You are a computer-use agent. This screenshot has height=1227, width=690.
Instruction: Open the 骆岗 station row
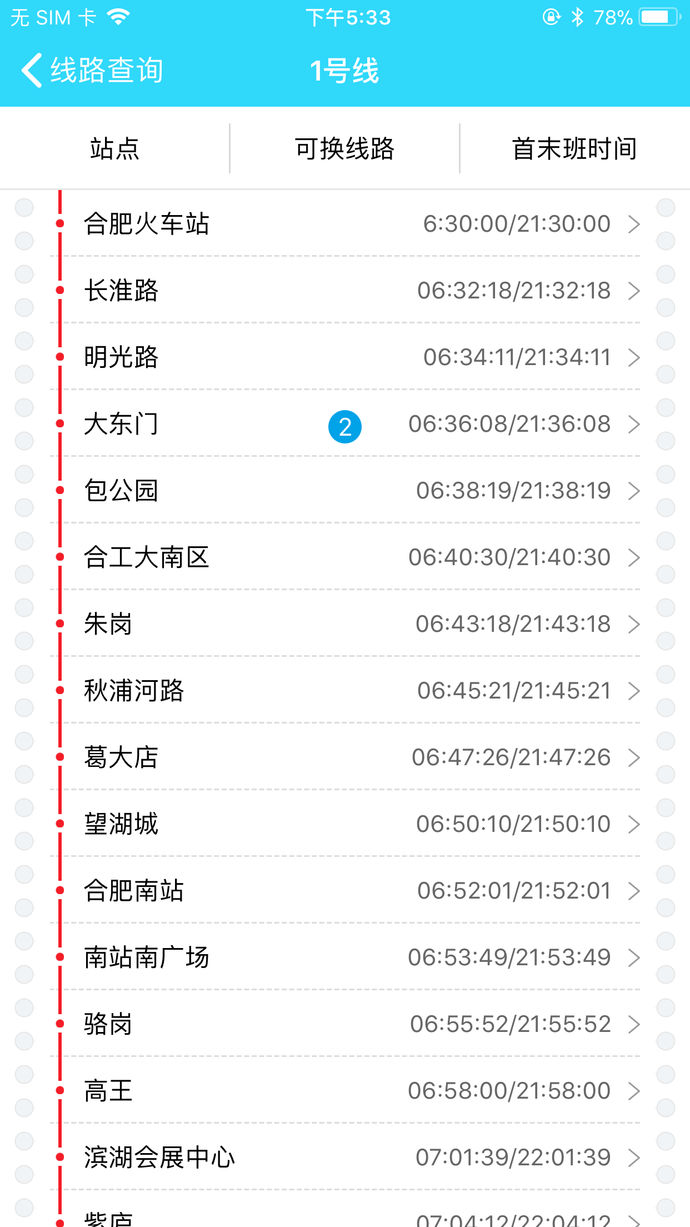[350, 1024]
